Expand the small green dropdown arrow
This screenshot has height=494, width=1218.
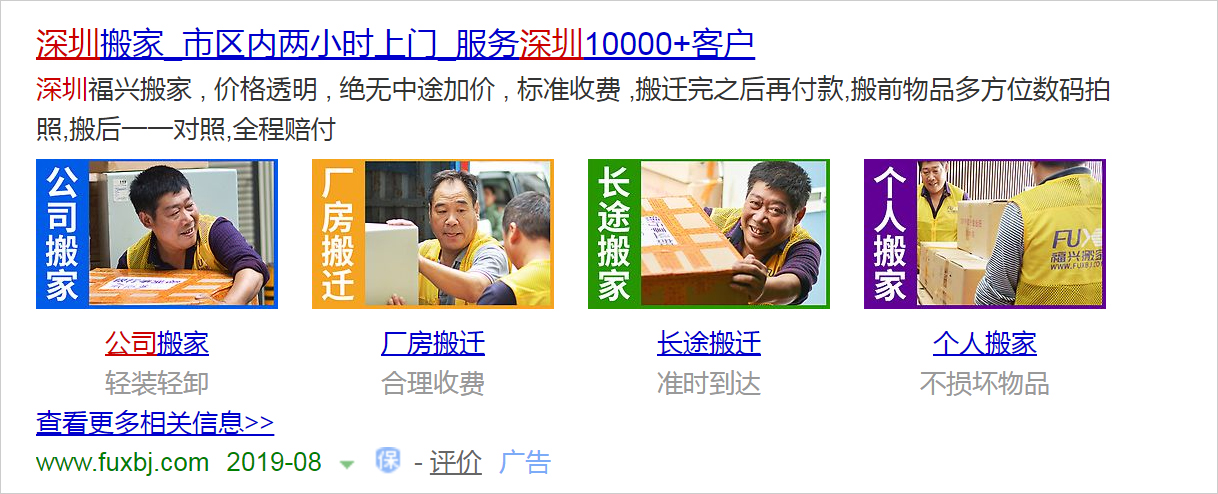[x=347, y=464]
